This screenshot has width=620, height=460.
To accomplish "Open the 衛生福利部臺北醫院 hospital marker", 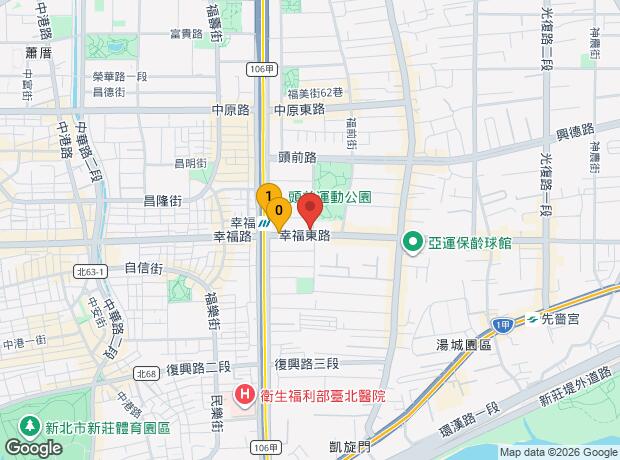I will coord(245,395).
